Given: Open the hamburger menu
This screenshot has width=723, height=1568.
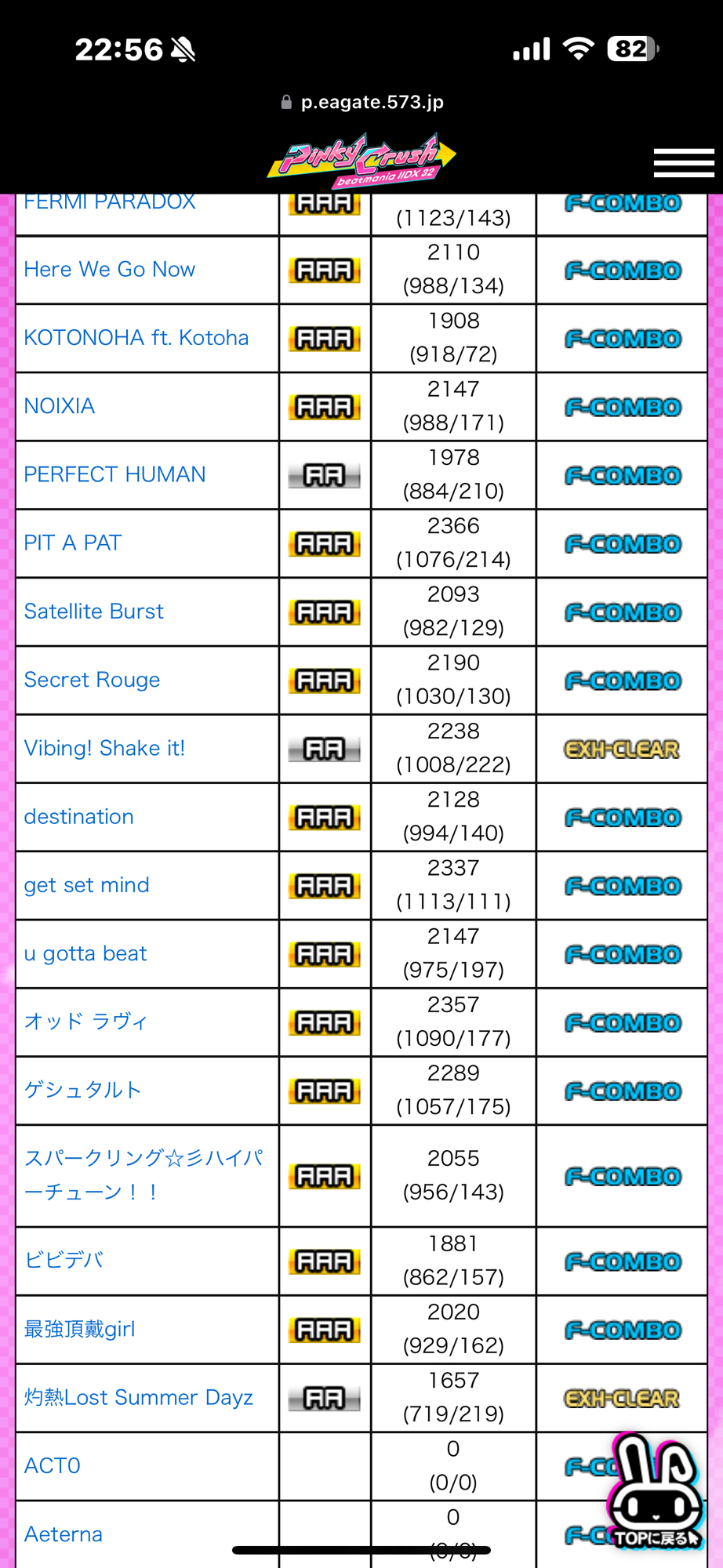Looking at the screenshot, I should tap(683, 162).
